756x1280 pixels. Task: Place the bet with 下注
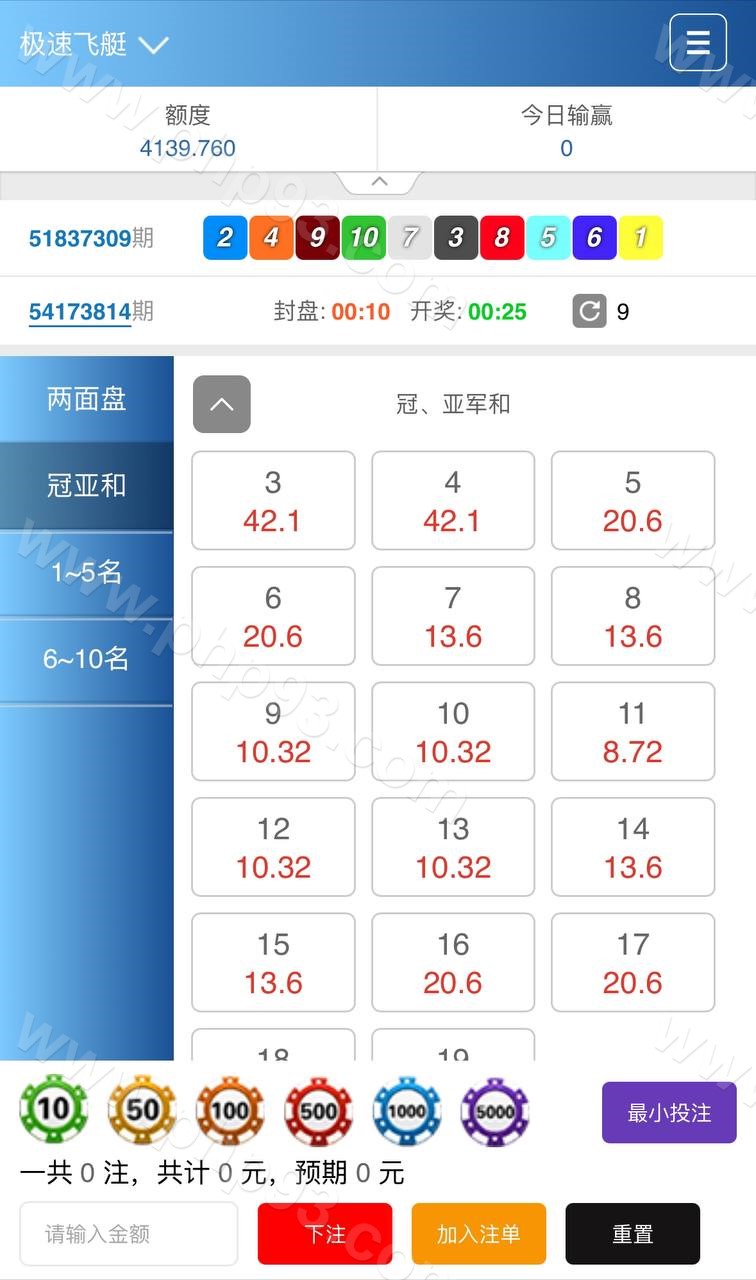324,1233
